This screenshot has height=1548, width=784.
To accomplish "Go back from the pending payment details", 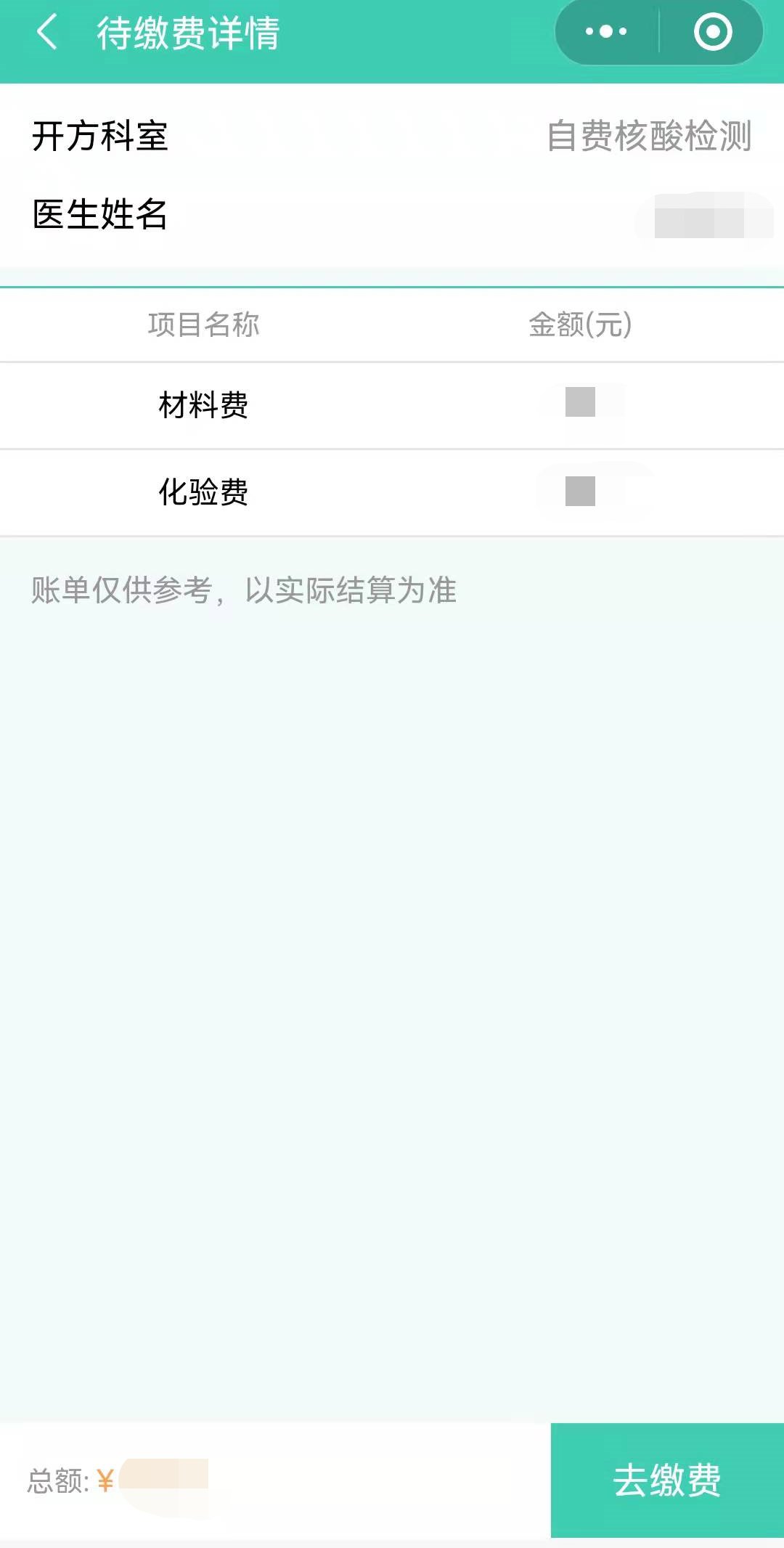I will point(46,33).
